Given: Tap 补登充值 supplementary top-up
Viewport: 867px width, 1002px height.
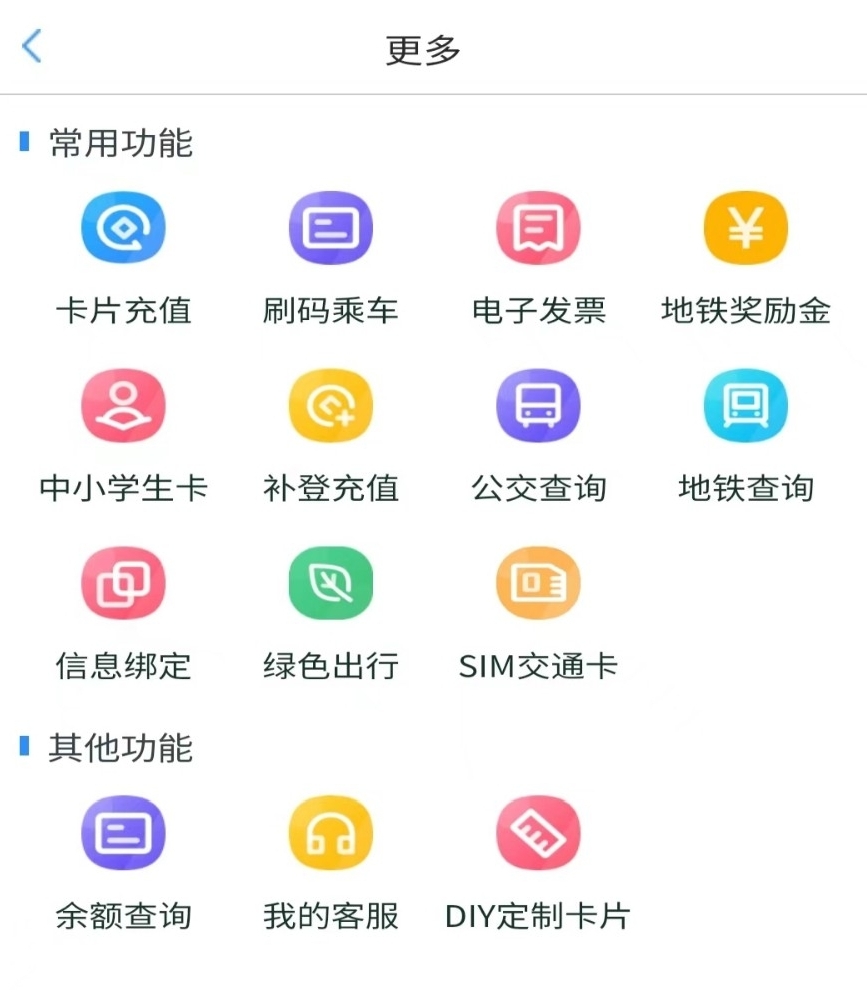Looking at the screenshot, I should click(x=331, y=406).
